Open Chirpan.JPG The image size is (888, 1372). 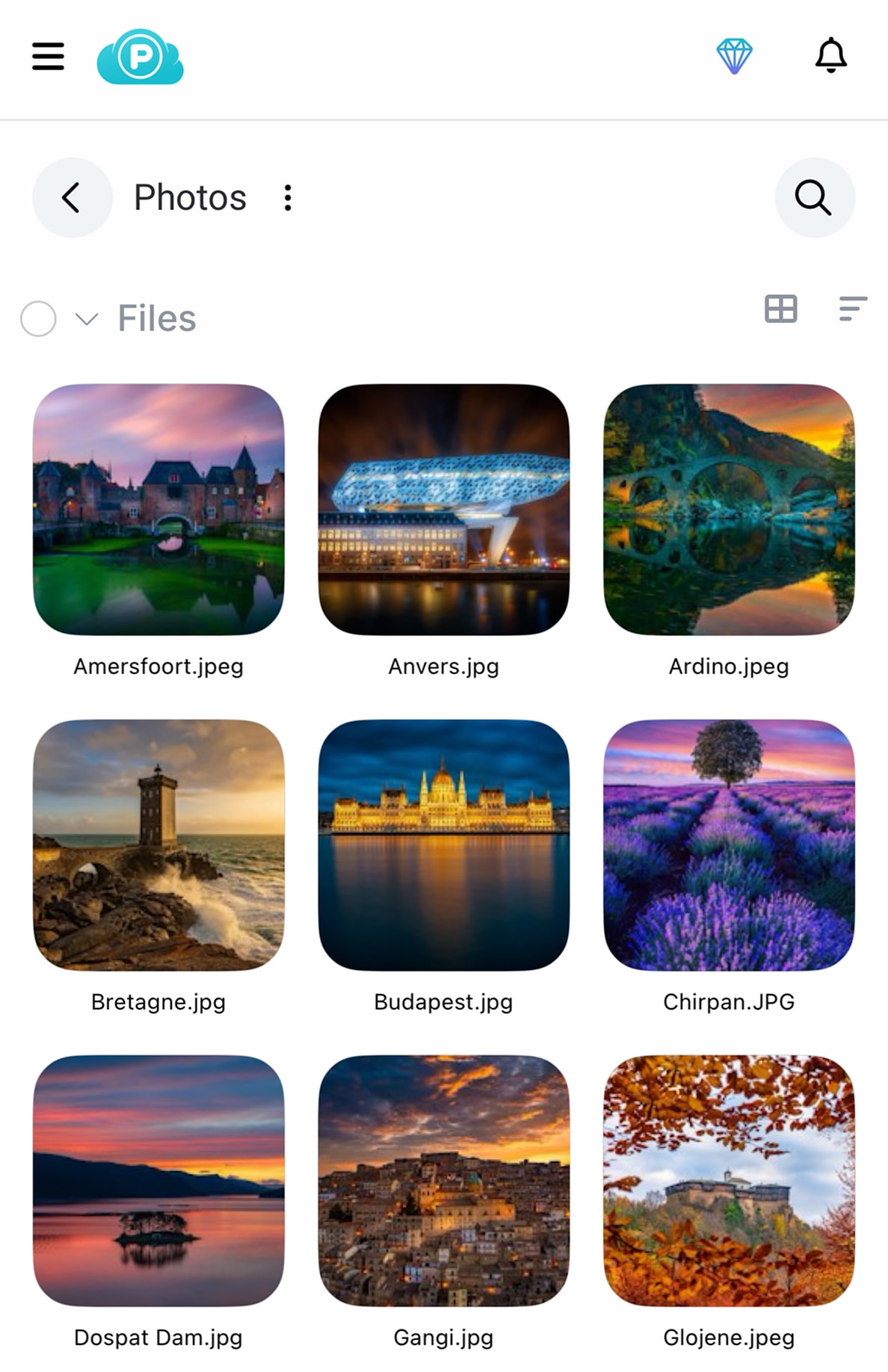(x=729, y=845)
